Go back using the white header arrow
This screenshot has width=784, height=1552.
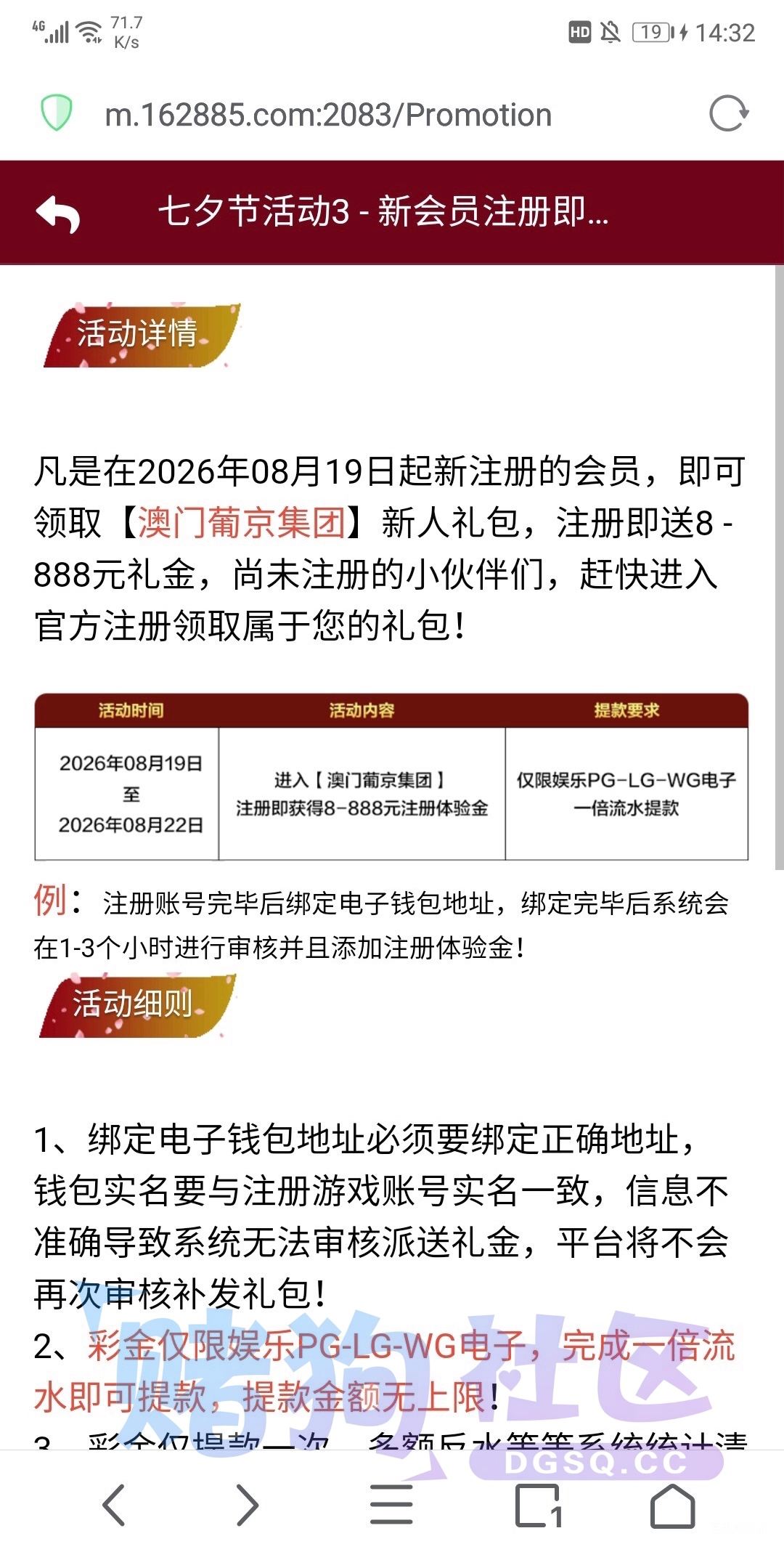[57, 214]
